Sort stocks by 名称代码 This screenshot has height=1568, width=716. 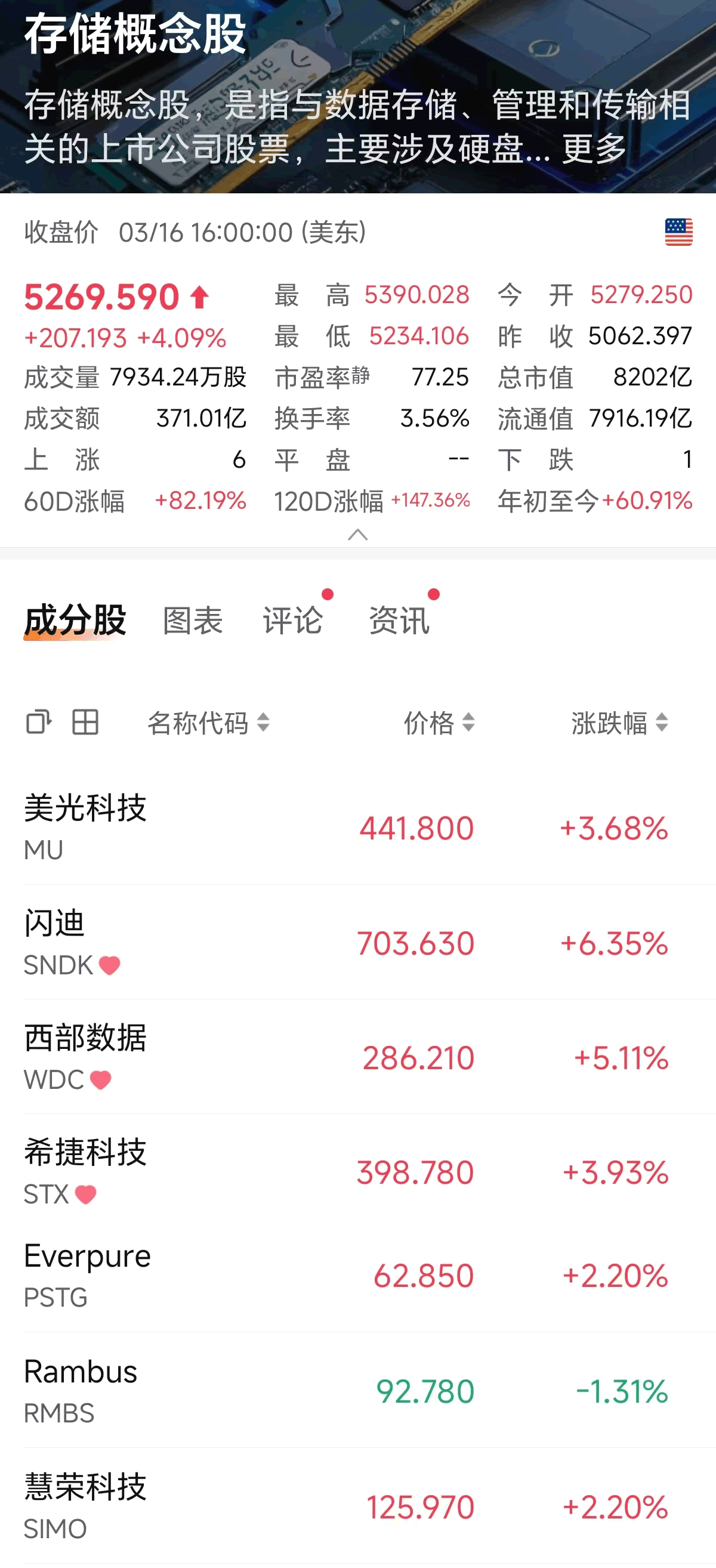[208, 723]
